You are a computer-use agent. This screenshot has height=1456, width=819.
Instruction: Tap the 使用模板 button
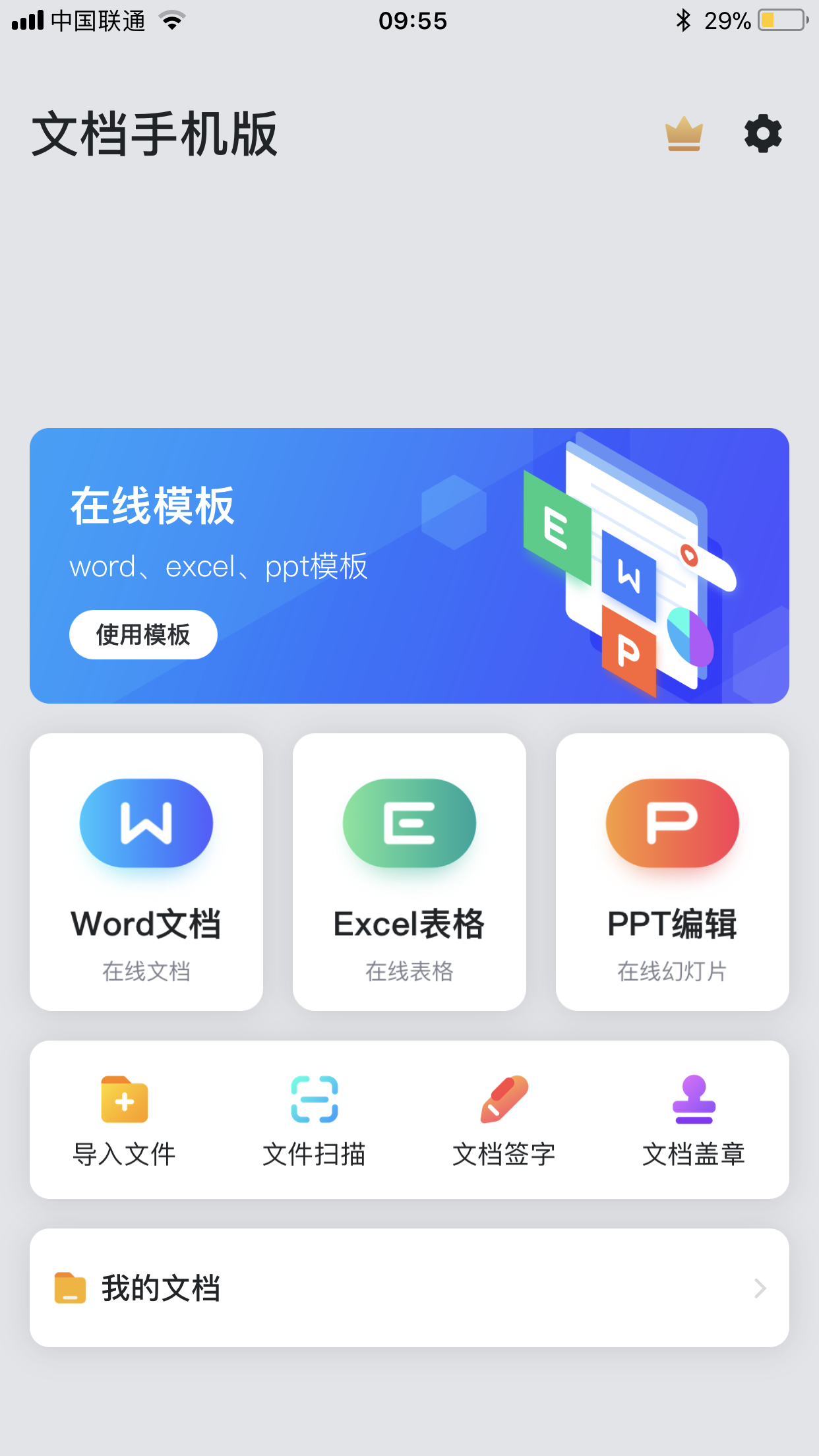coord(143,634)
